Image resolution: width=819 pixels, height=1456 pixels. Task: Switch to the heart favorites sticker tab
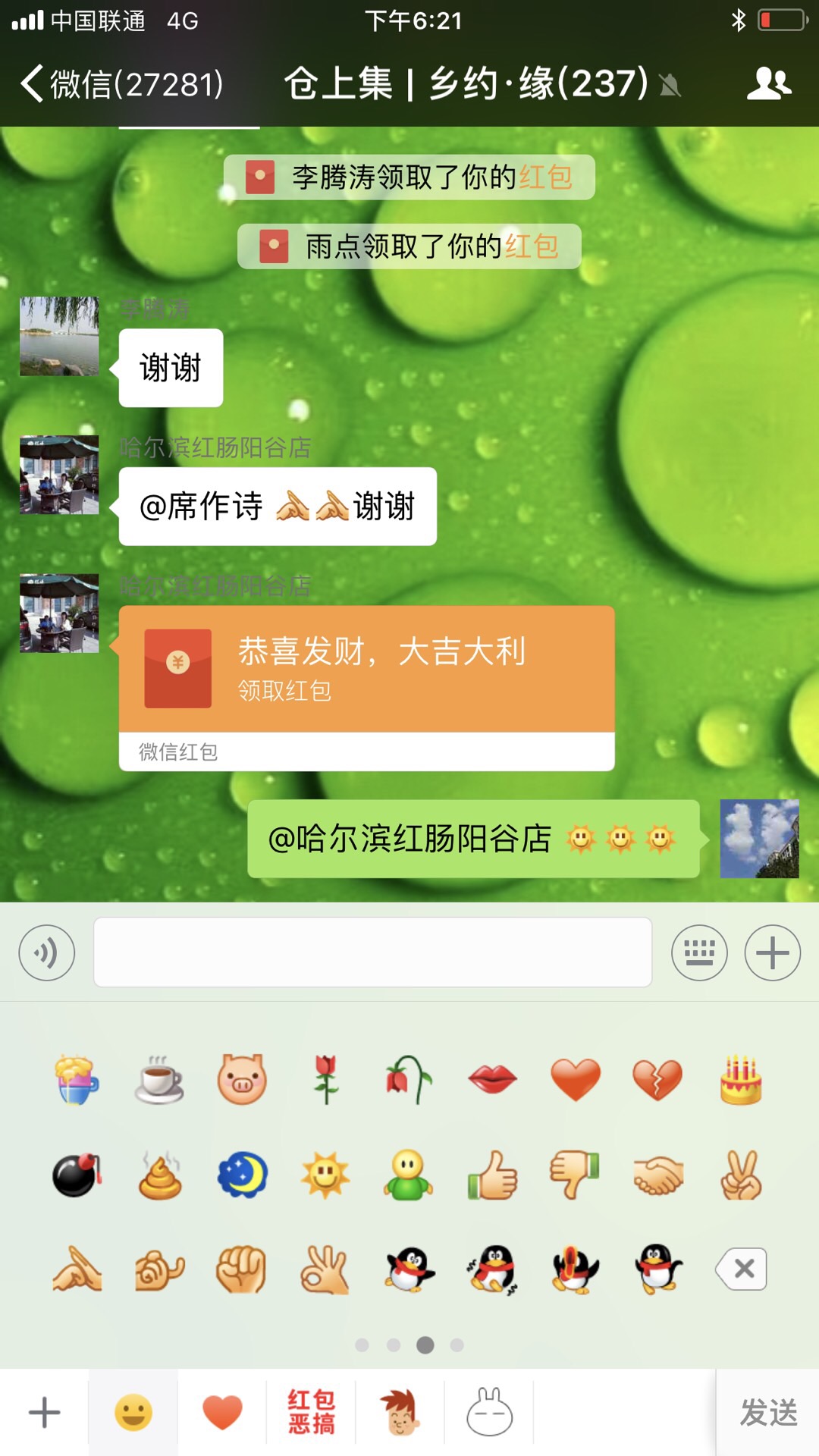coord(222,1413)
